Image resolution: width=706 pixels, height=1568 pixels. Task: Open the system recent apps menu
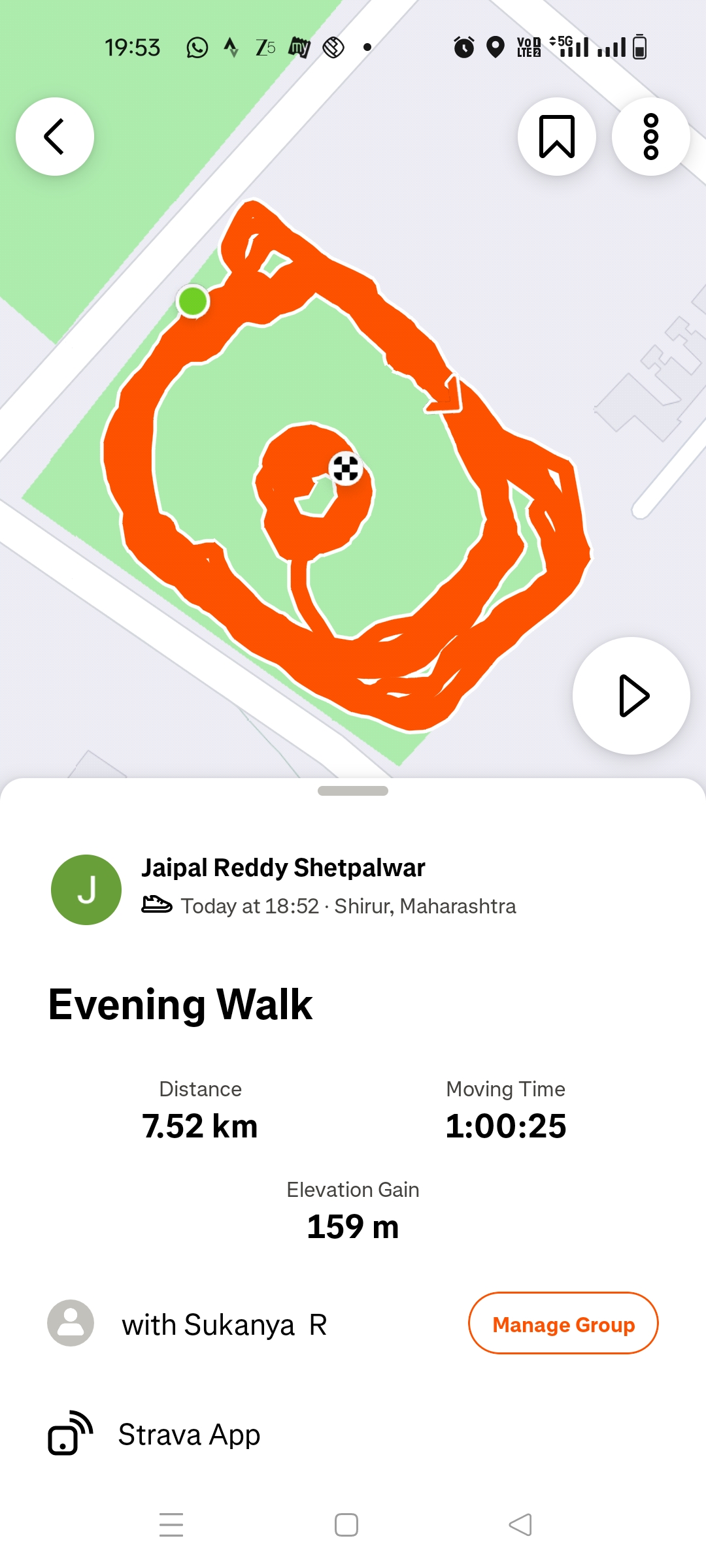coord(171,1525)
